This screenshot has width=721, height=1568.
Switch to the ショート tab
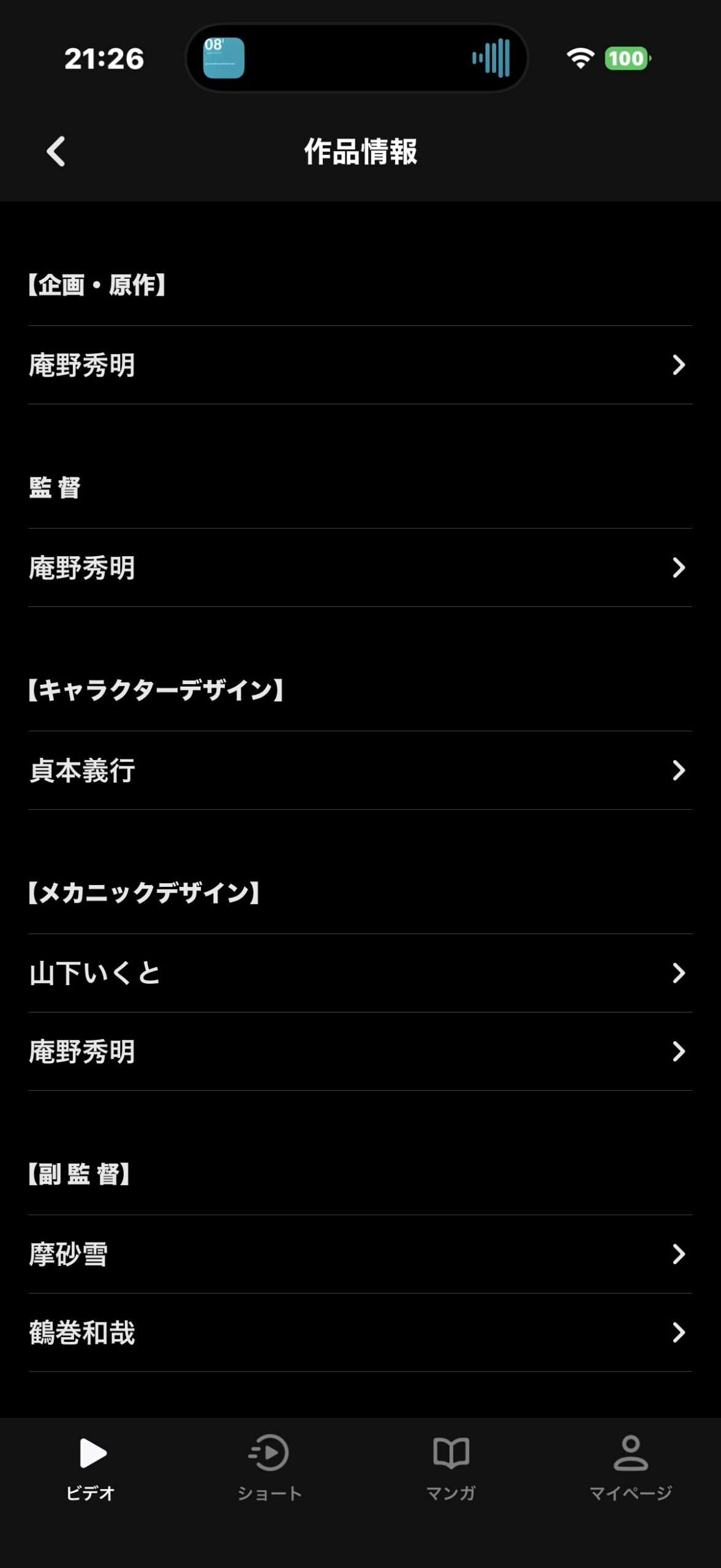pyautogui.click(x=270, y=1468)
